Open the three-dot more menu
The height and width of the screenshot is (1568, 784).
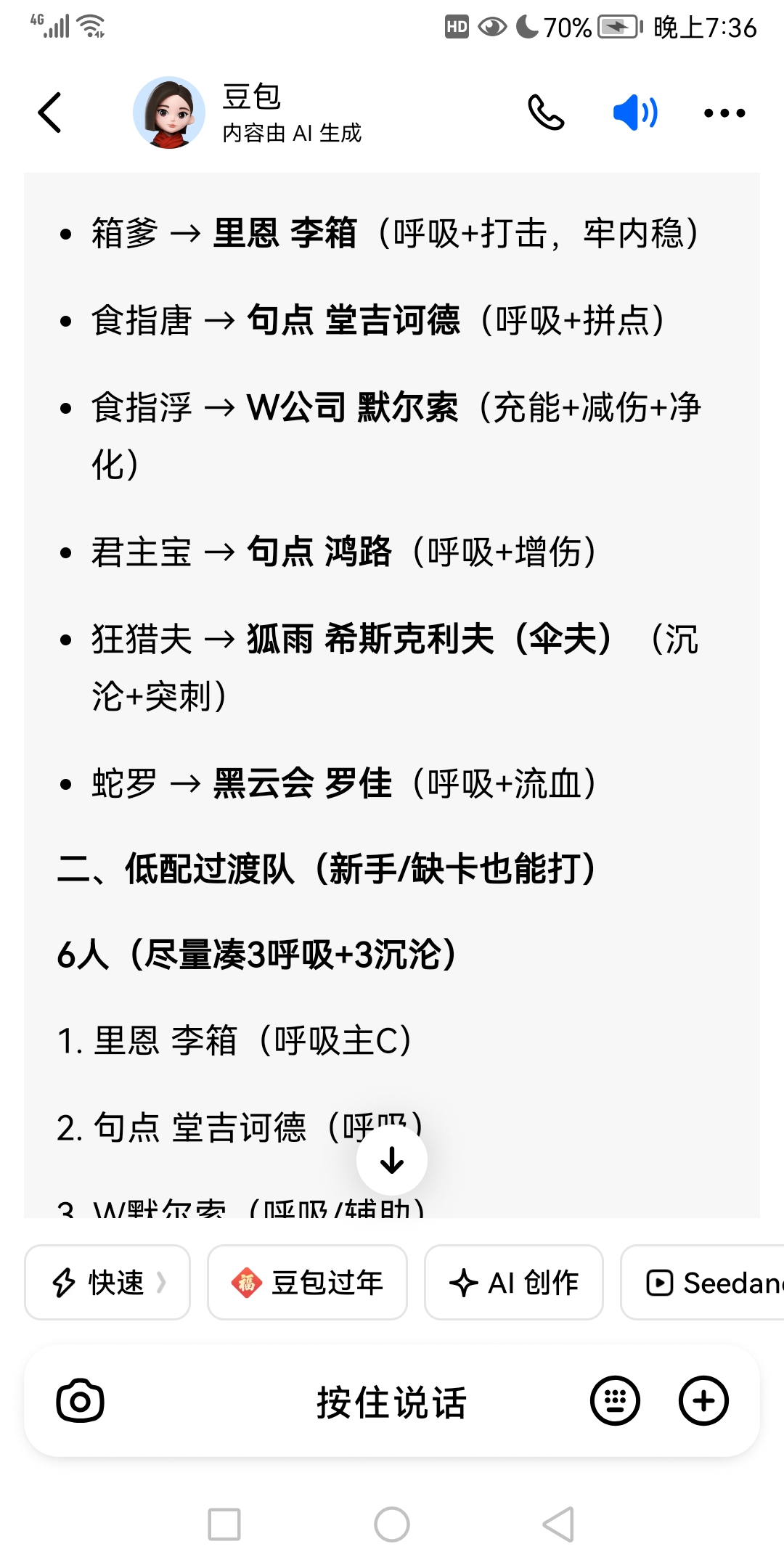[x=724, y=113]
